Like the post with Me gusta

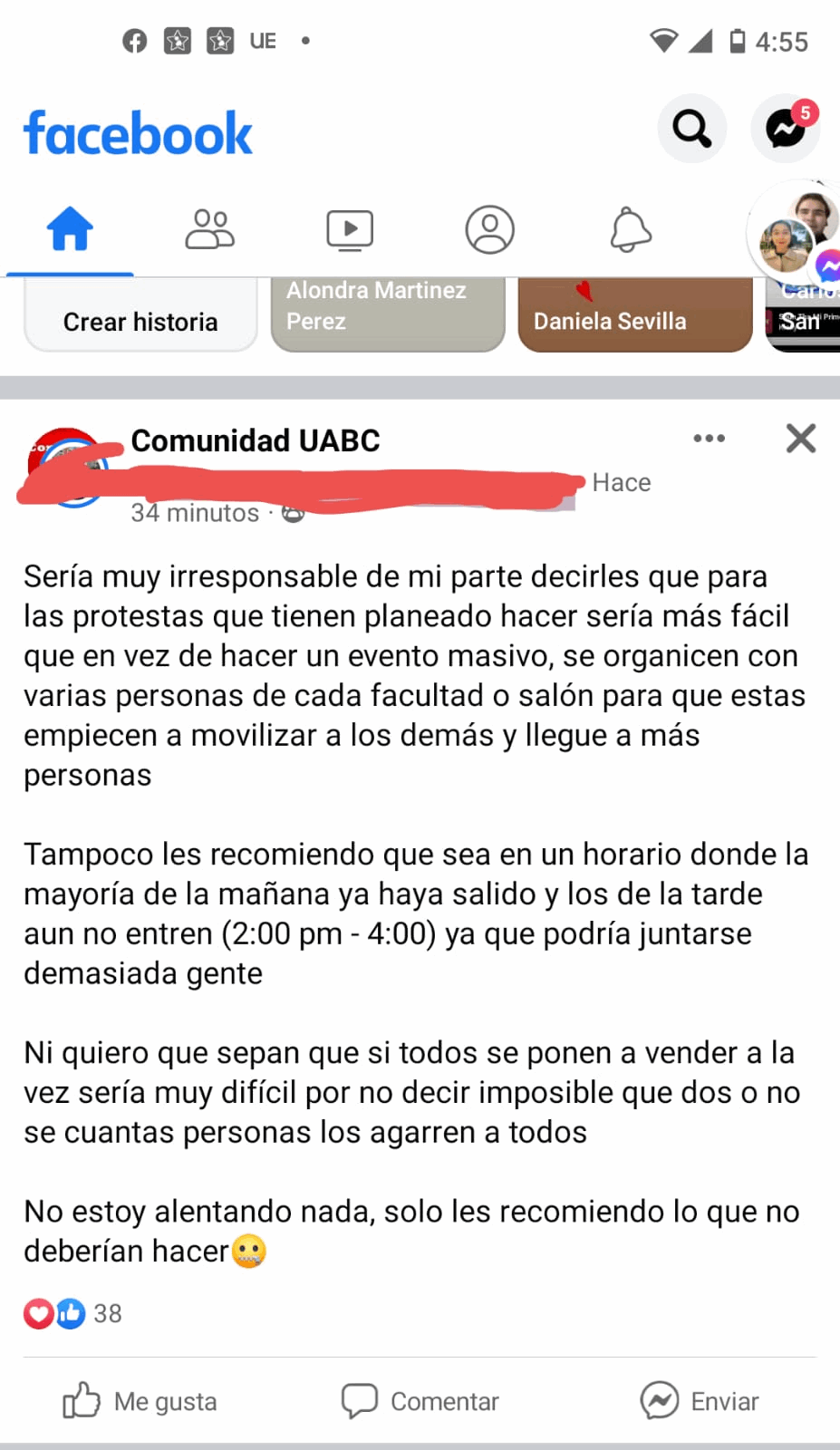click(x=140, y=1401)
